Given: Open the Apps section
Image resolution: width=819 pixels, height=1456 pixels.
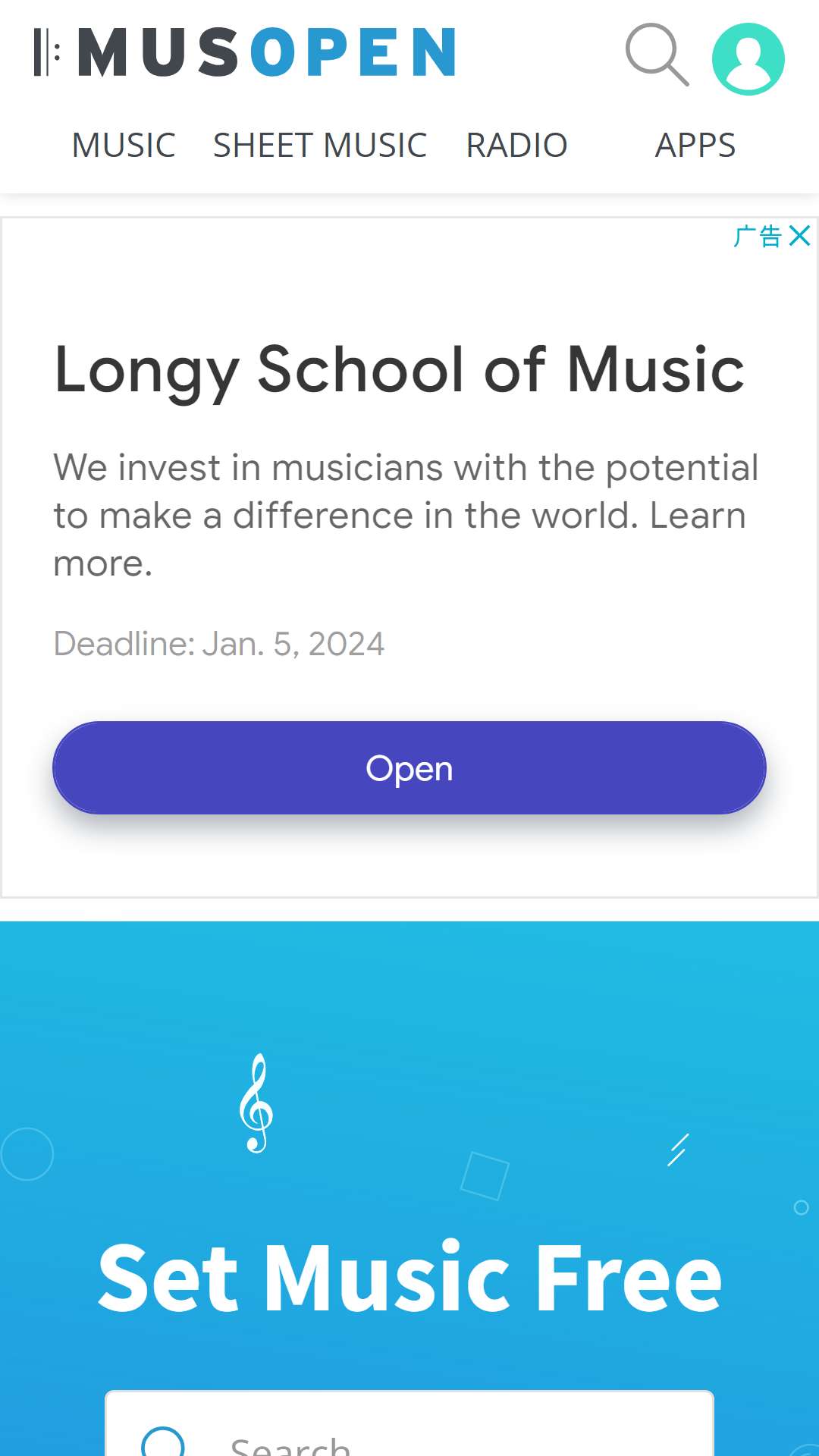Looking at the screenshot, I should point(695,145).
